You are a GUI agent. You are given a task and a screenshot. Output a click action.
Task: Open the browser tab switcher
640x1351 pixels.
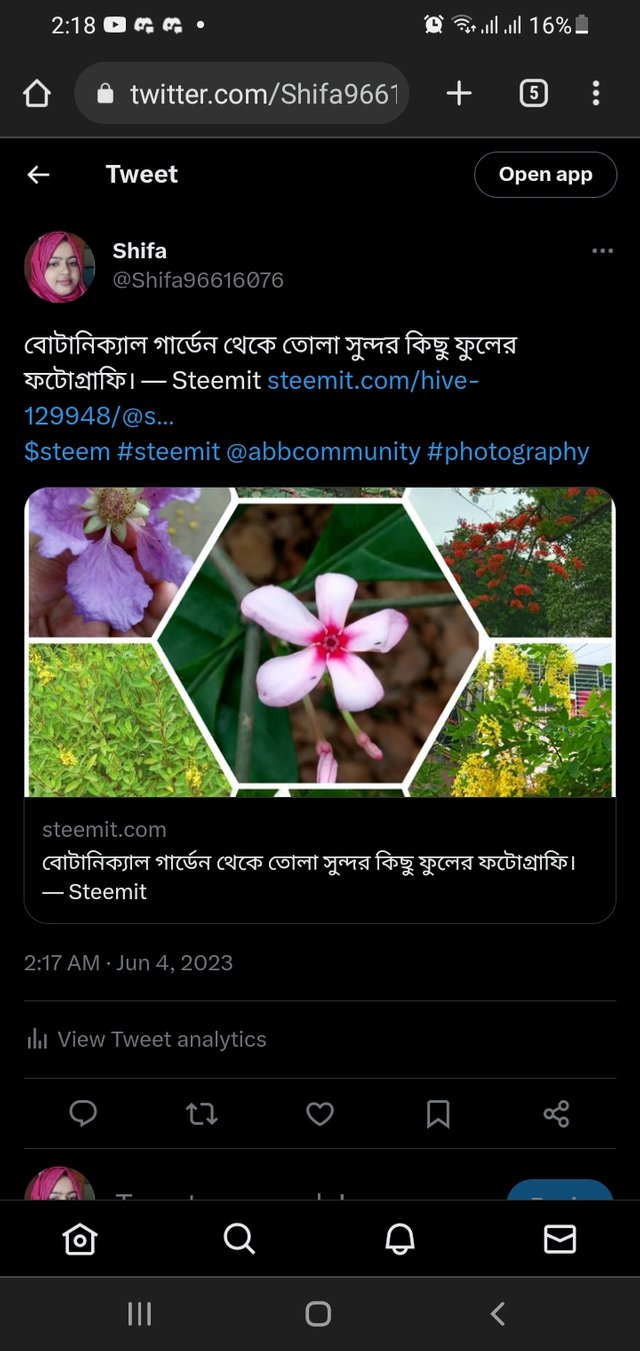tap(533, 94)
